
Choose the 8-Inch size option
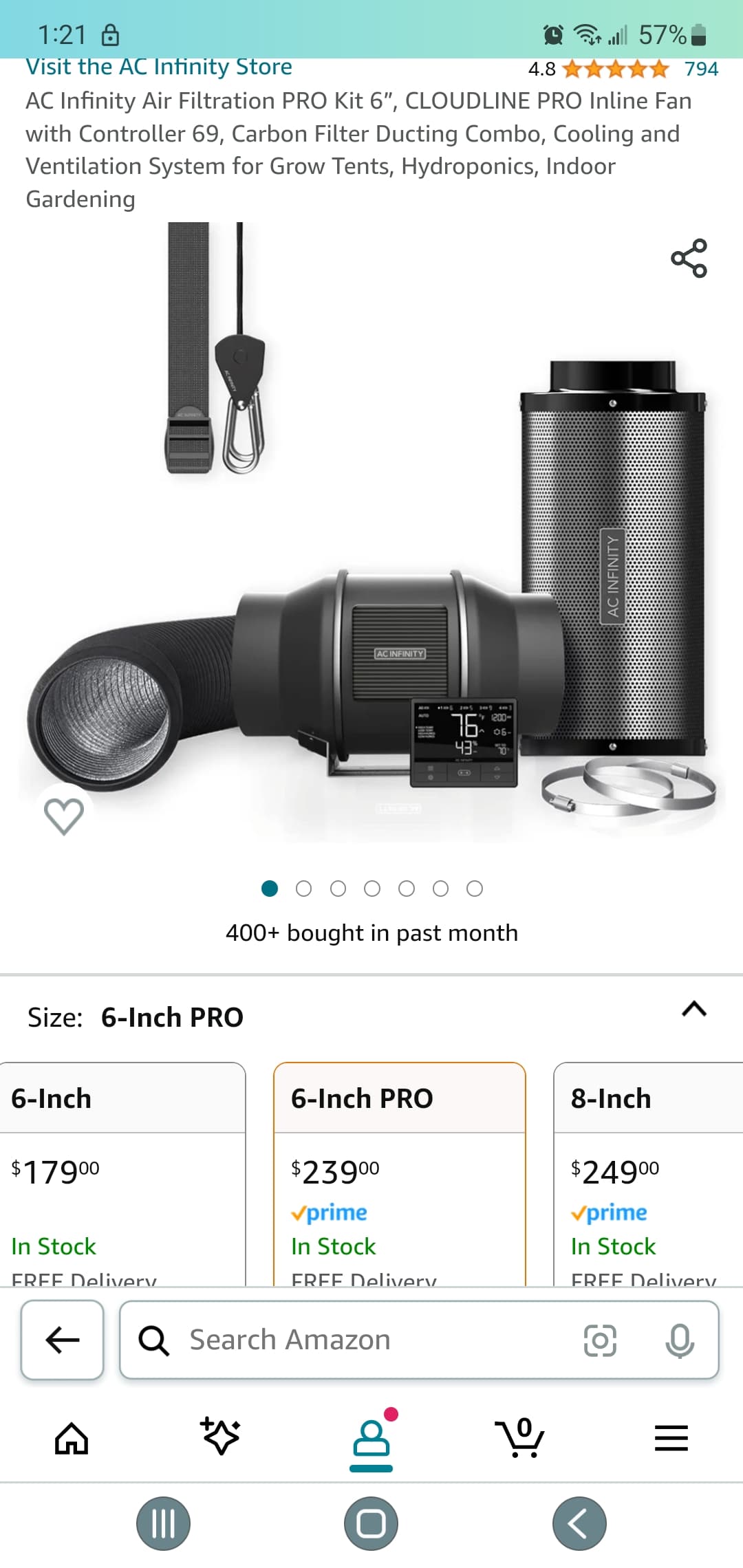(x=648, y=1174)
